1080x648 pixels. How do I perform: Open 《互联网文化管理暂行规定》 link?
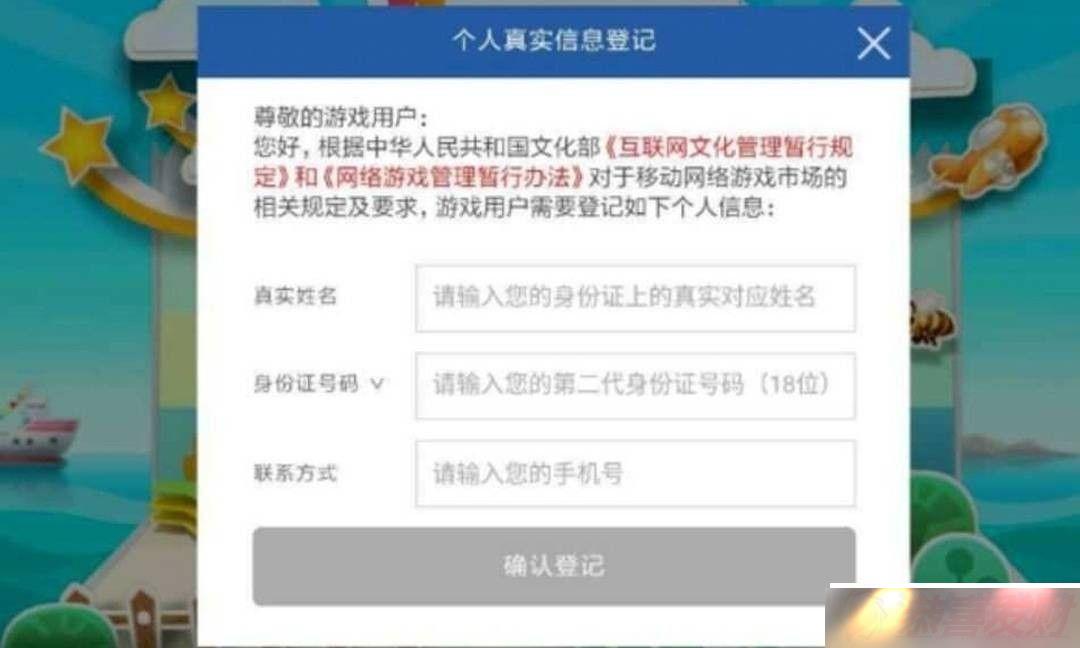point(730,148)
